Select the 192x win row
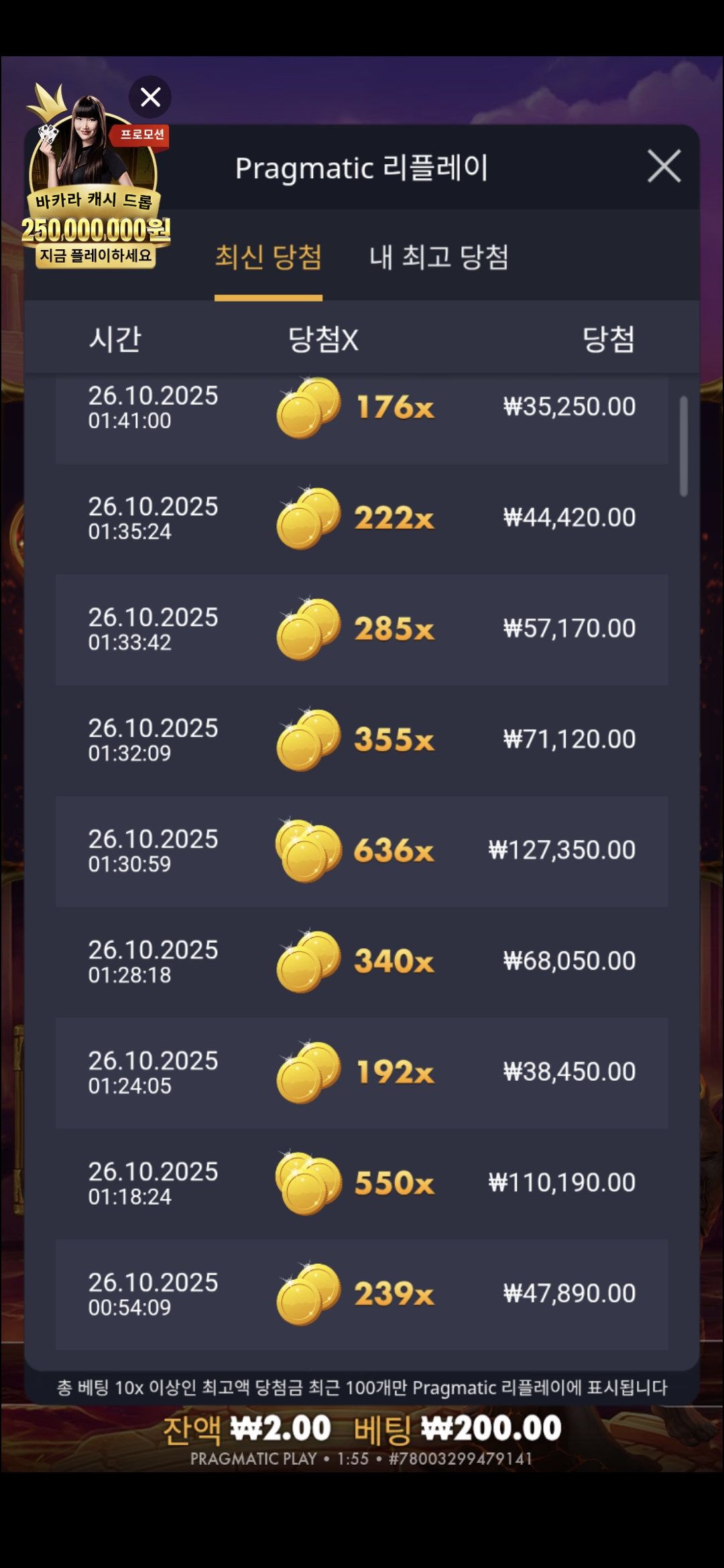724x1568 pixels. [362, 1072]
